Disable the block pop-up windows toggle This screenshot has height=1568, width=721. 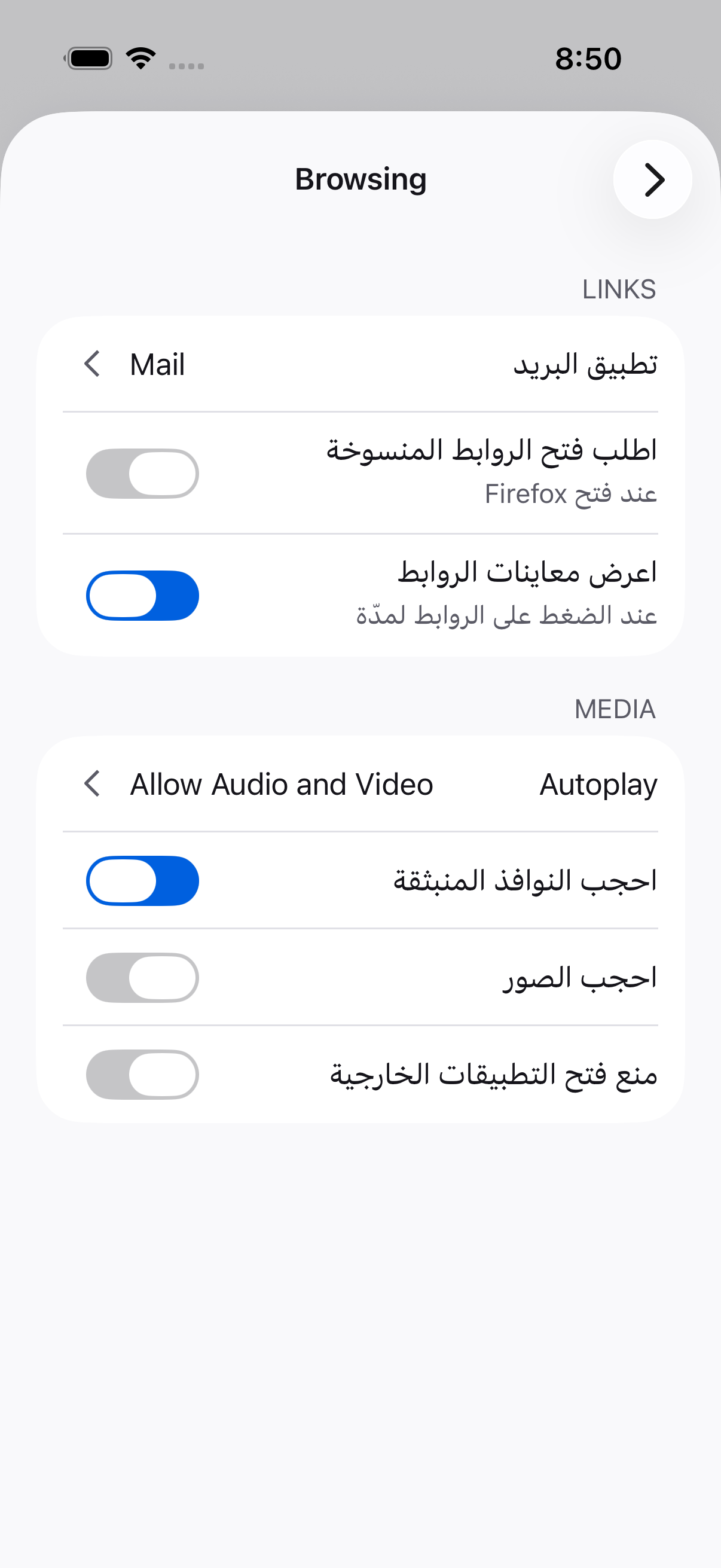[x=142, y=881]
